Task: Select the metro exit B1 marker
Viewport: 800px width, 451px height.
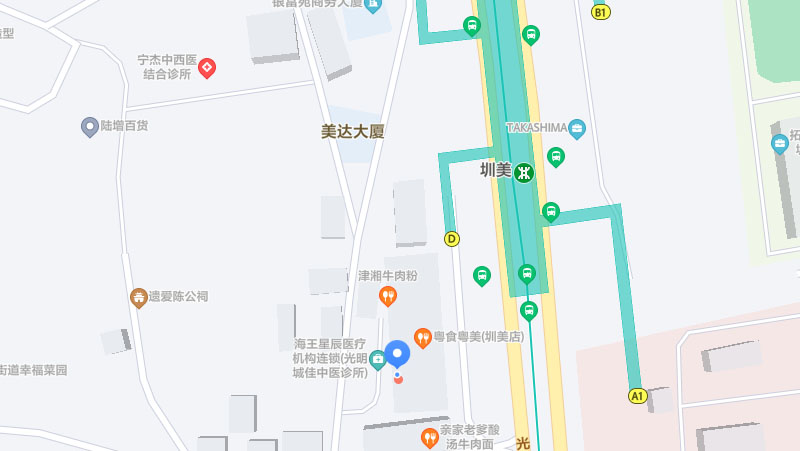Action: pos(600,12)
